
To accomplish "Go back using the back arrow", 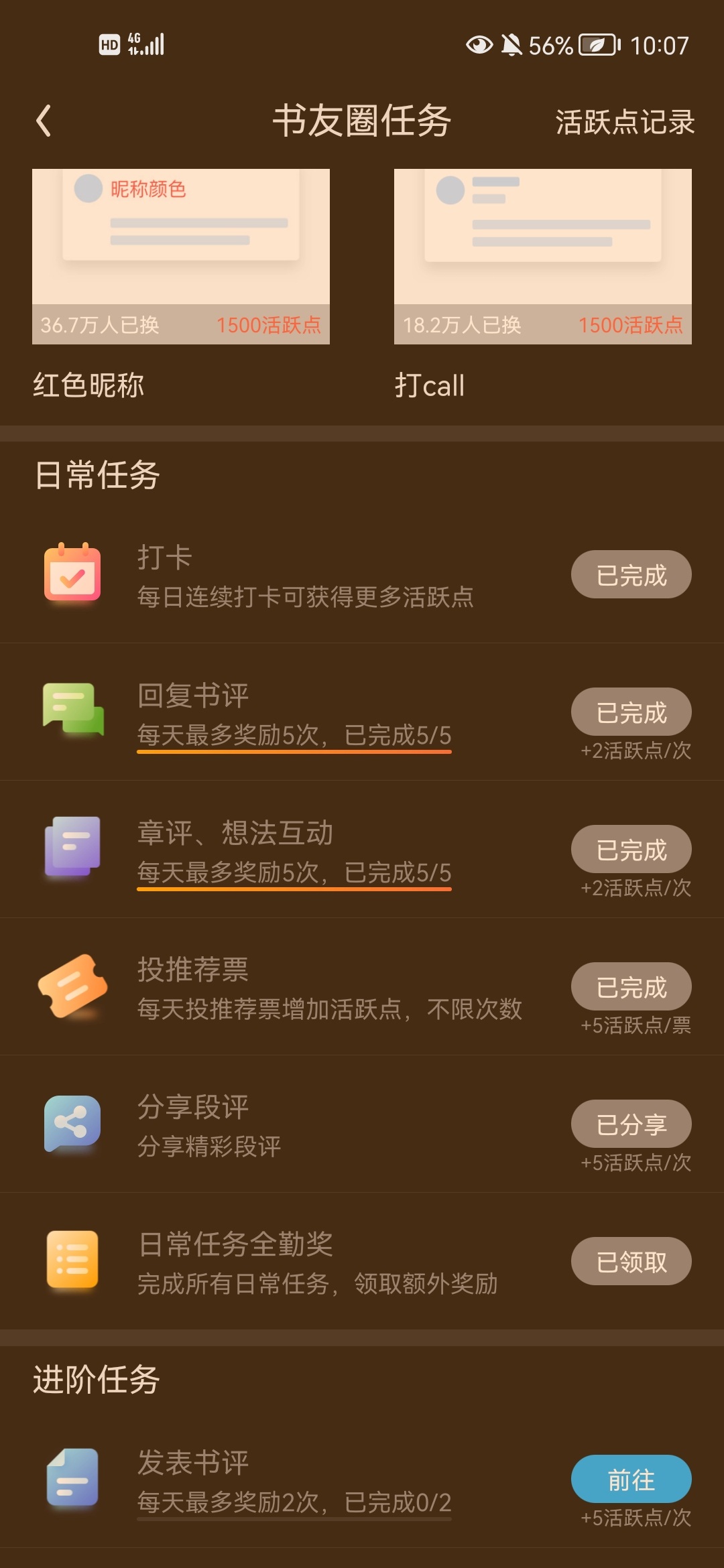I will (44, 121).
